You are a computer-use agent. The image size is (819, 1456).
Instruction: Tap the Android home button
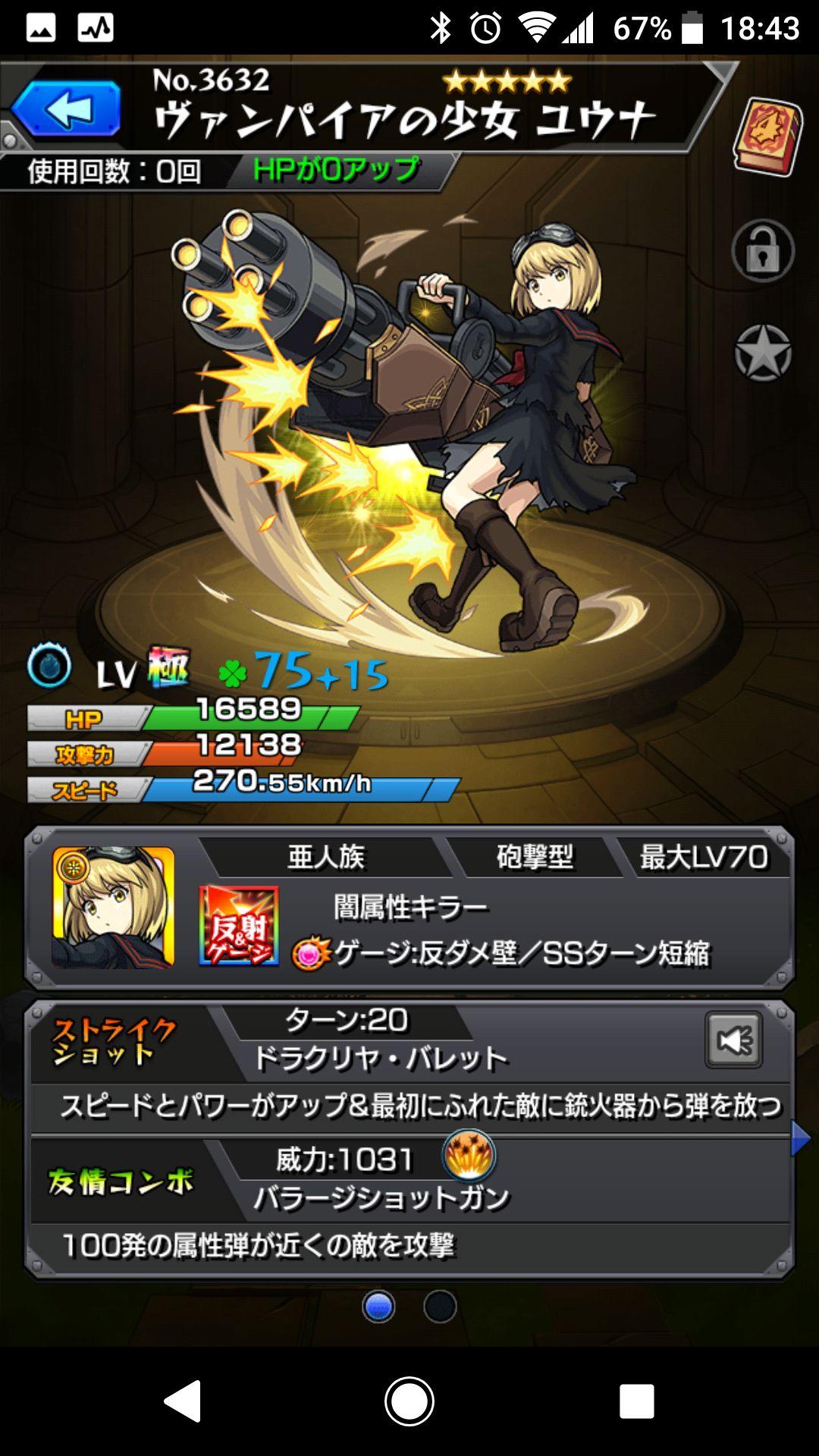(x=409, y=1401)
